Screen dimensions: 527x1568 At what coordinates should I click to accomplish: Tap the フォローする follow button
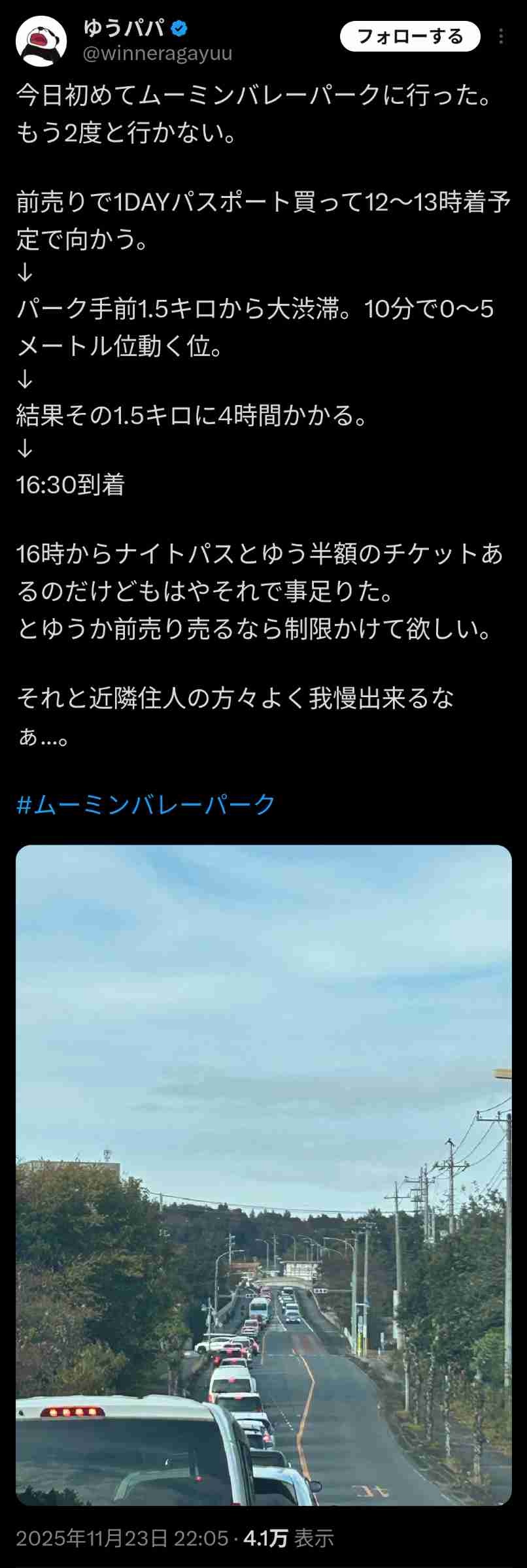pyautogui.click(x=410, y=37)
